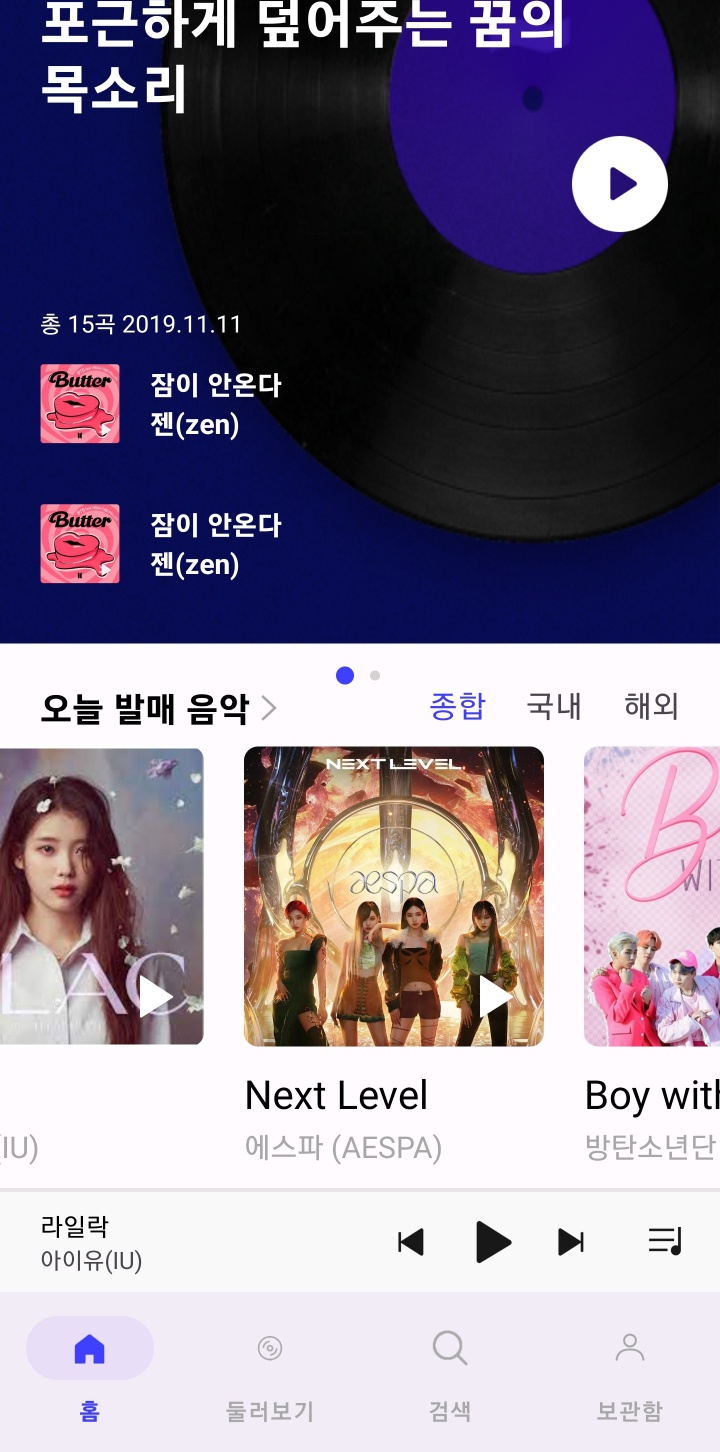Skip to next track in mini player
The width and height of the screenshot is (720, 1452).
pyautogui.click(x=571, y=1242)
